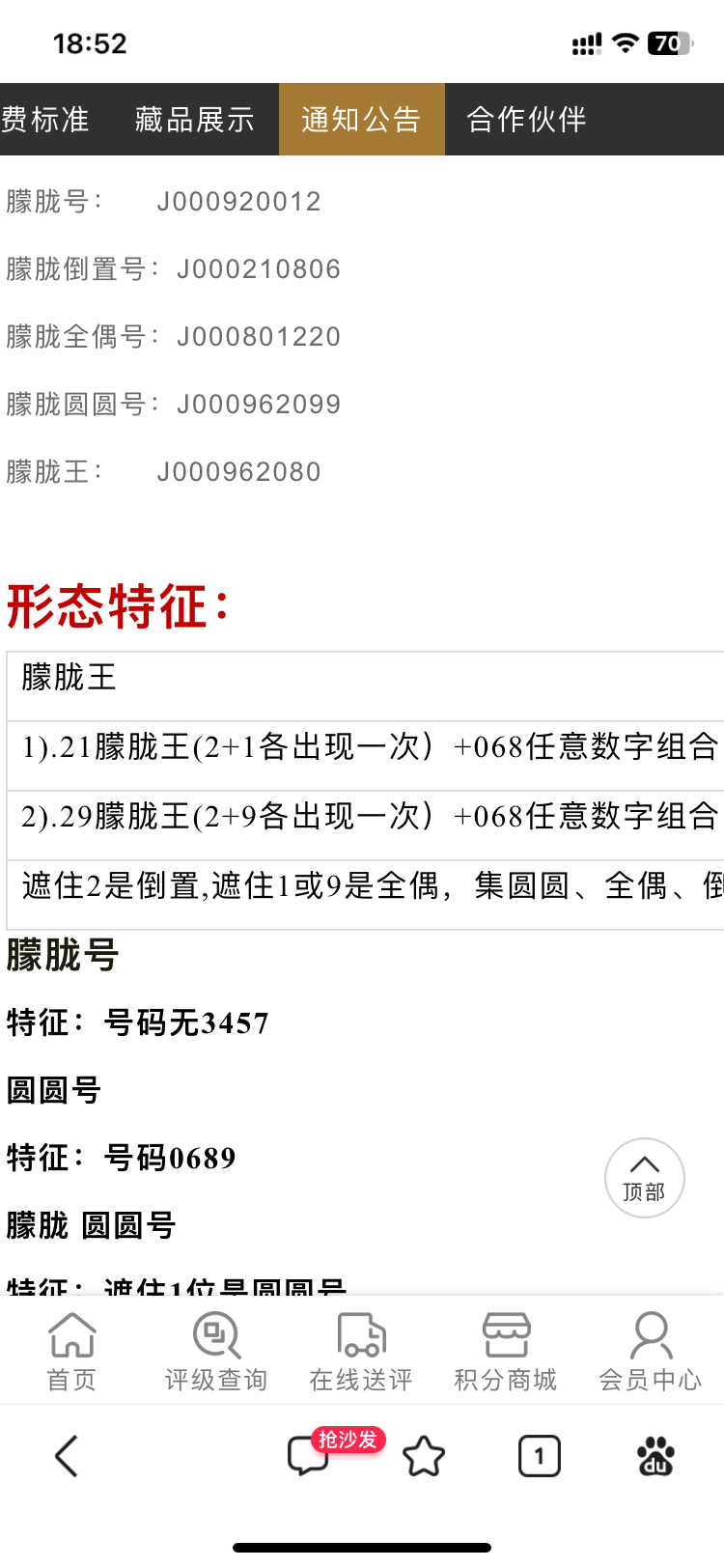Bookmark this page with the star icon

pos(424,1456)
